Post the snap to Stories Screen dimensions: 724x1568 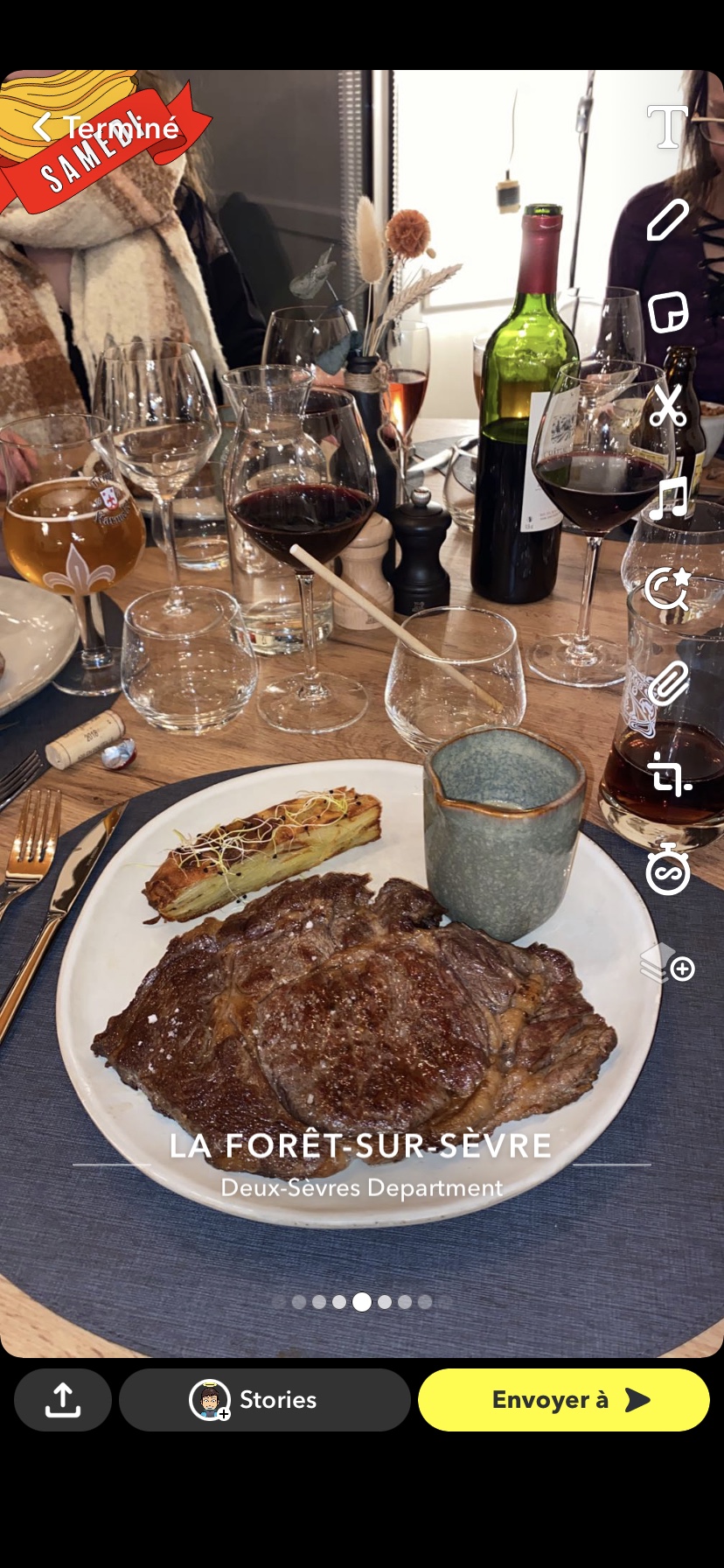[264, 1400]
